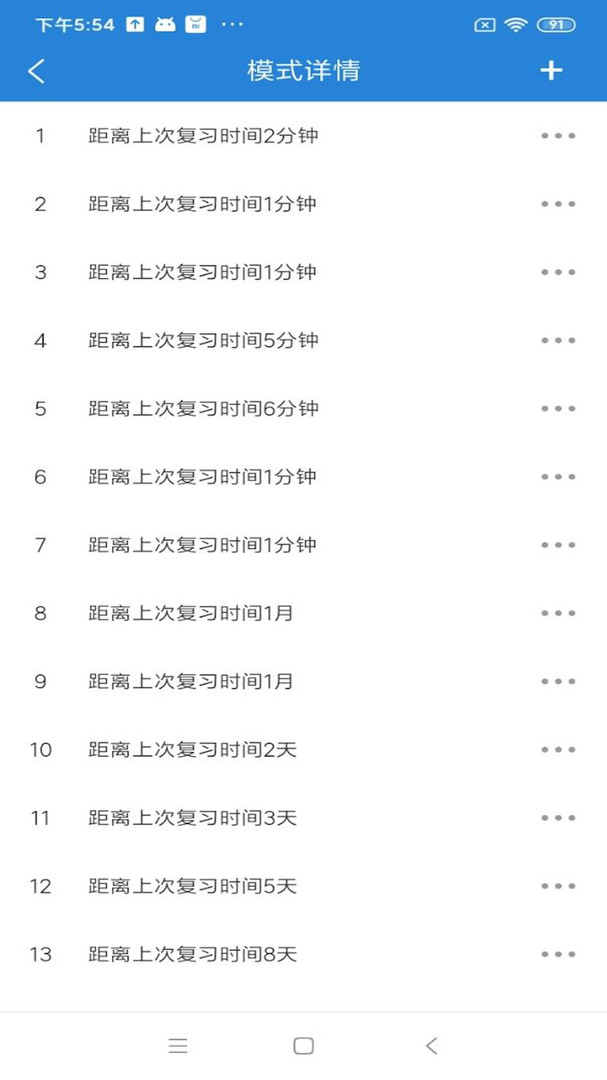The height and width of the screenshot is (1080, 607).
Task: Open more options for row 1
Action: 558,136
